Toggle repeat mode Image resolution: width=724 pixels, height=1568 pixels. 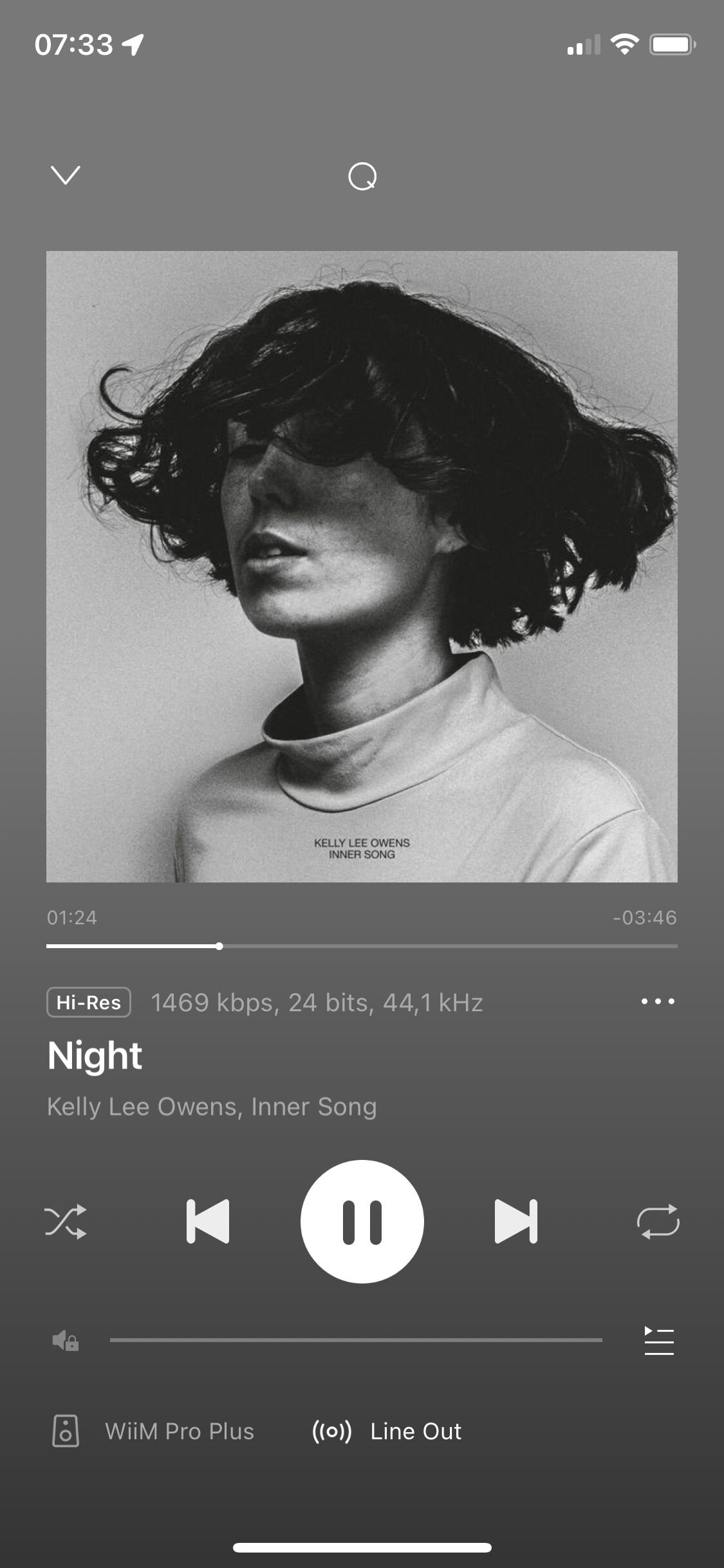point(658,1221)
